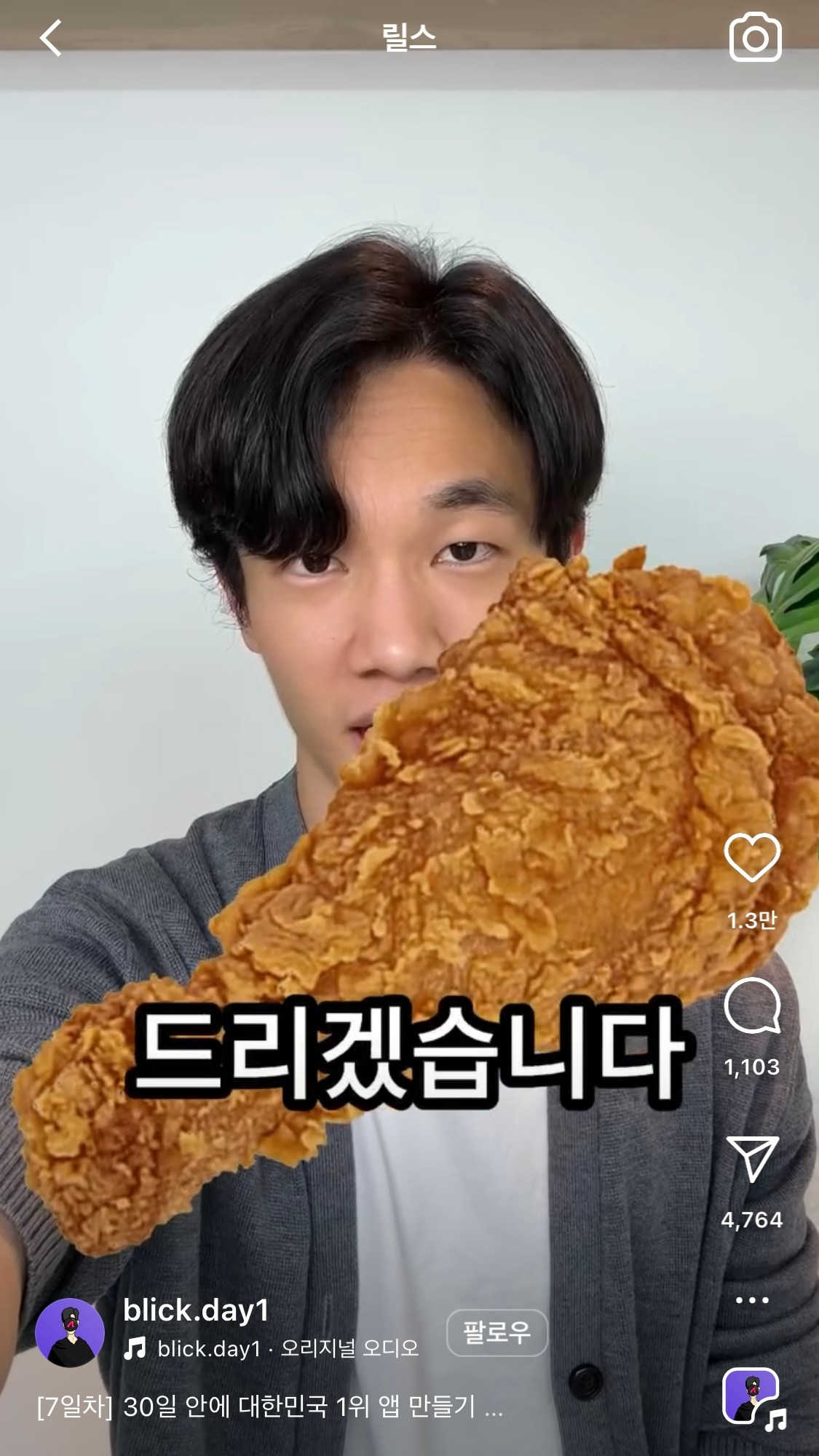Go back using the top arrow
This screenshot has width=819, height=1456.
[51, 38]
